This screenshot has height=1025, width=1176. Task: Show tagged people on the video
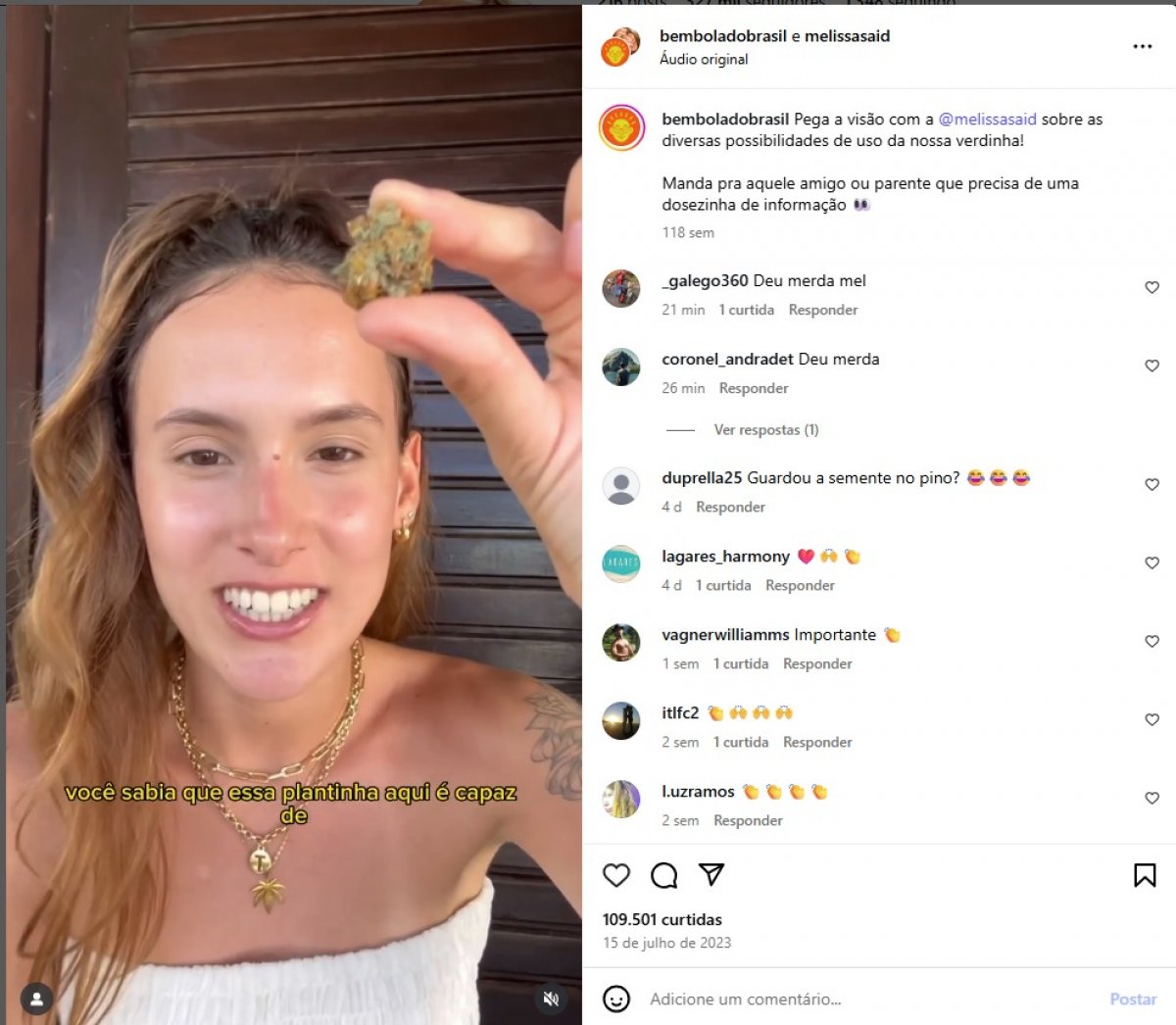pos(36,999)
